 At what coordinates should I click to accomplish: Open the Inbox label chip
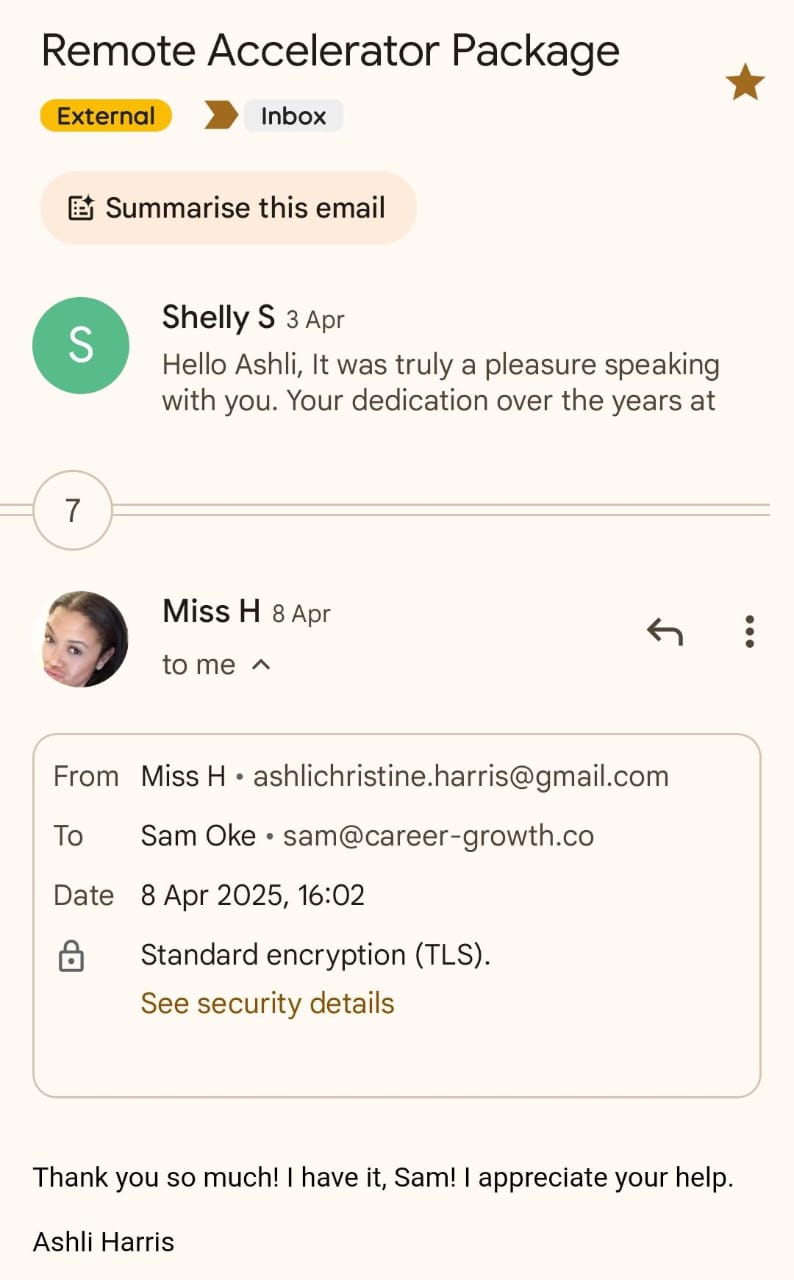(292, 116)
